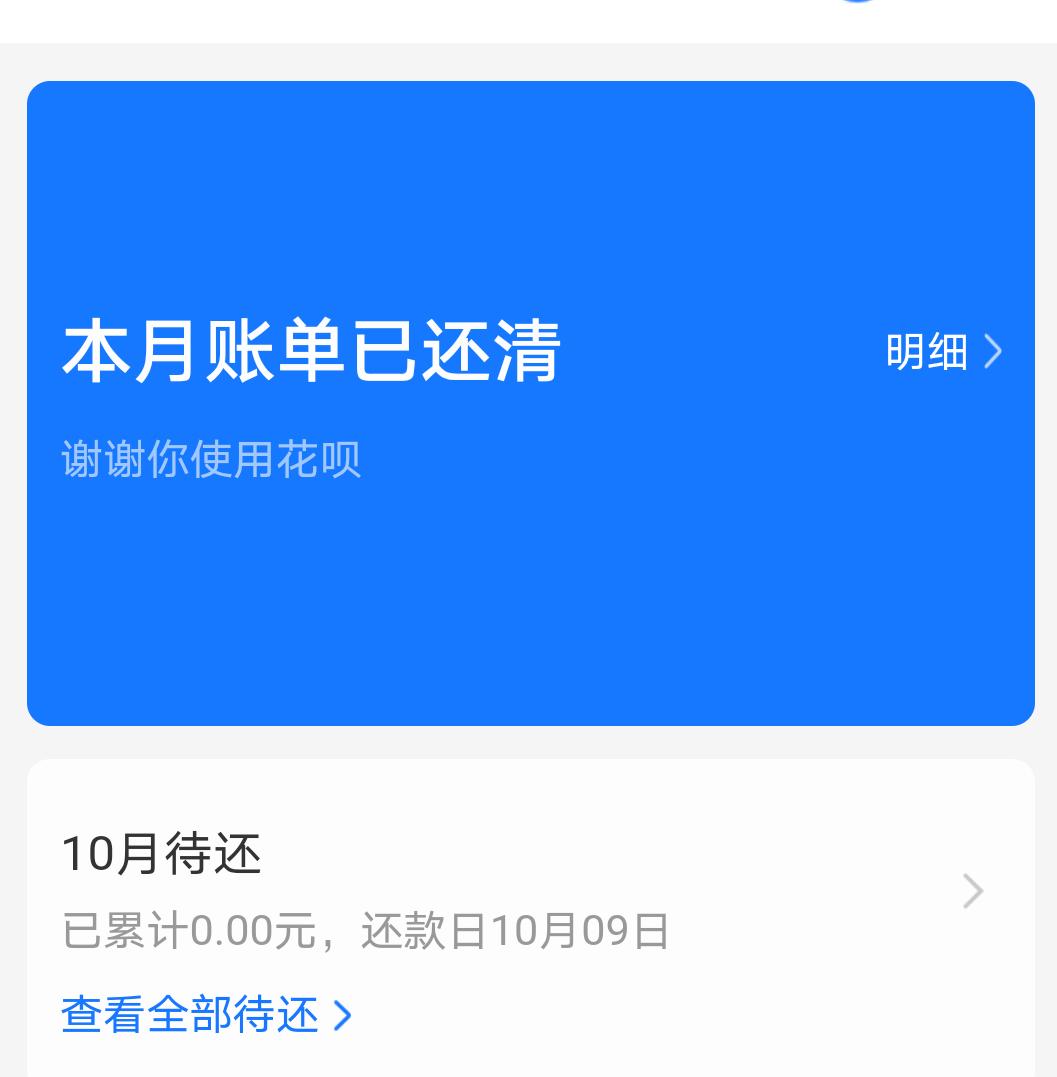Click the 本月账单已还清 heading
The width and height of the screenshot is (1057, 1077).
click(310, 352)
